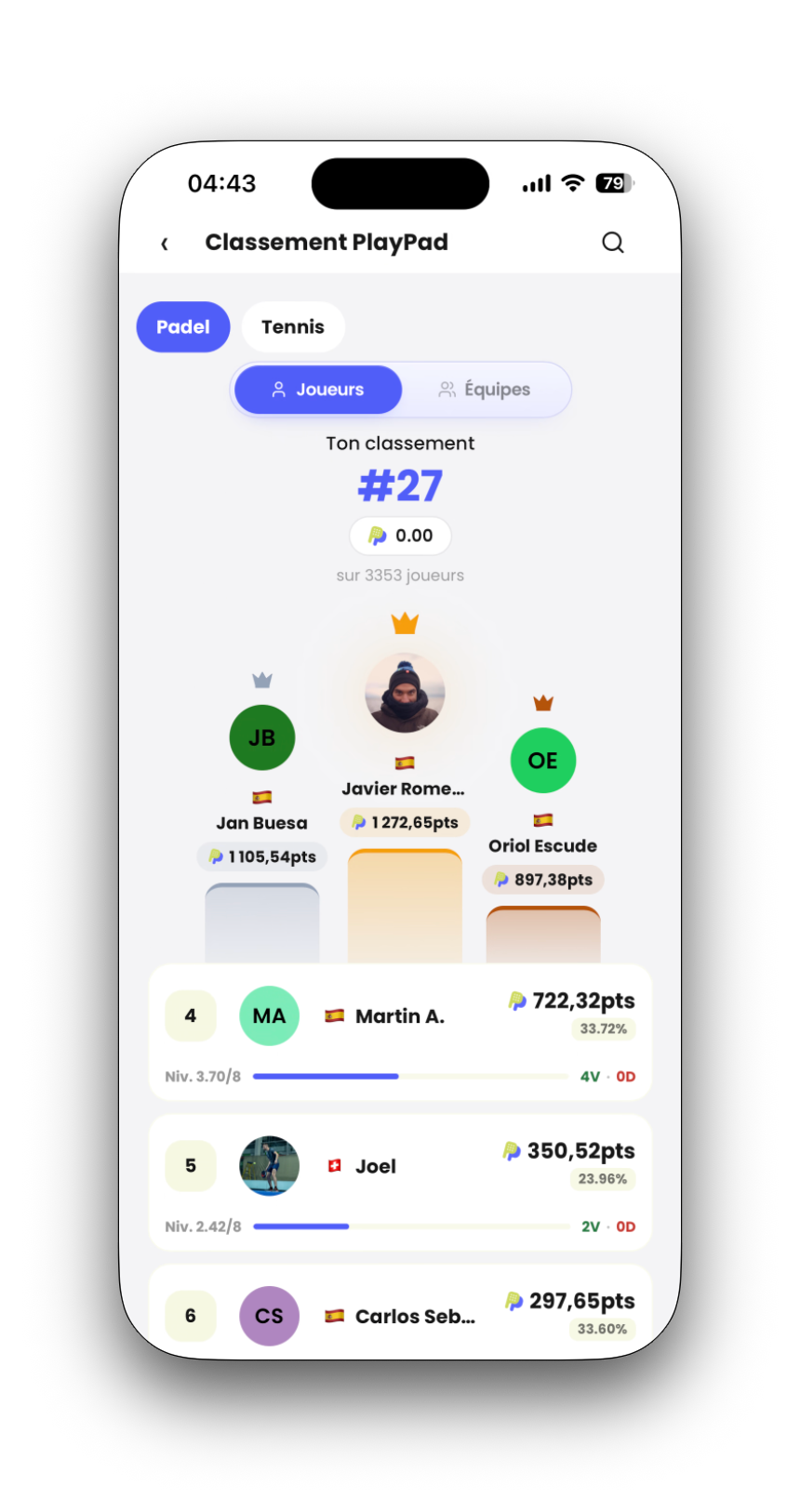Switch to the Tennis chip
The image size is (800, 1512).
pyautogui.click(x=293, y=327)
